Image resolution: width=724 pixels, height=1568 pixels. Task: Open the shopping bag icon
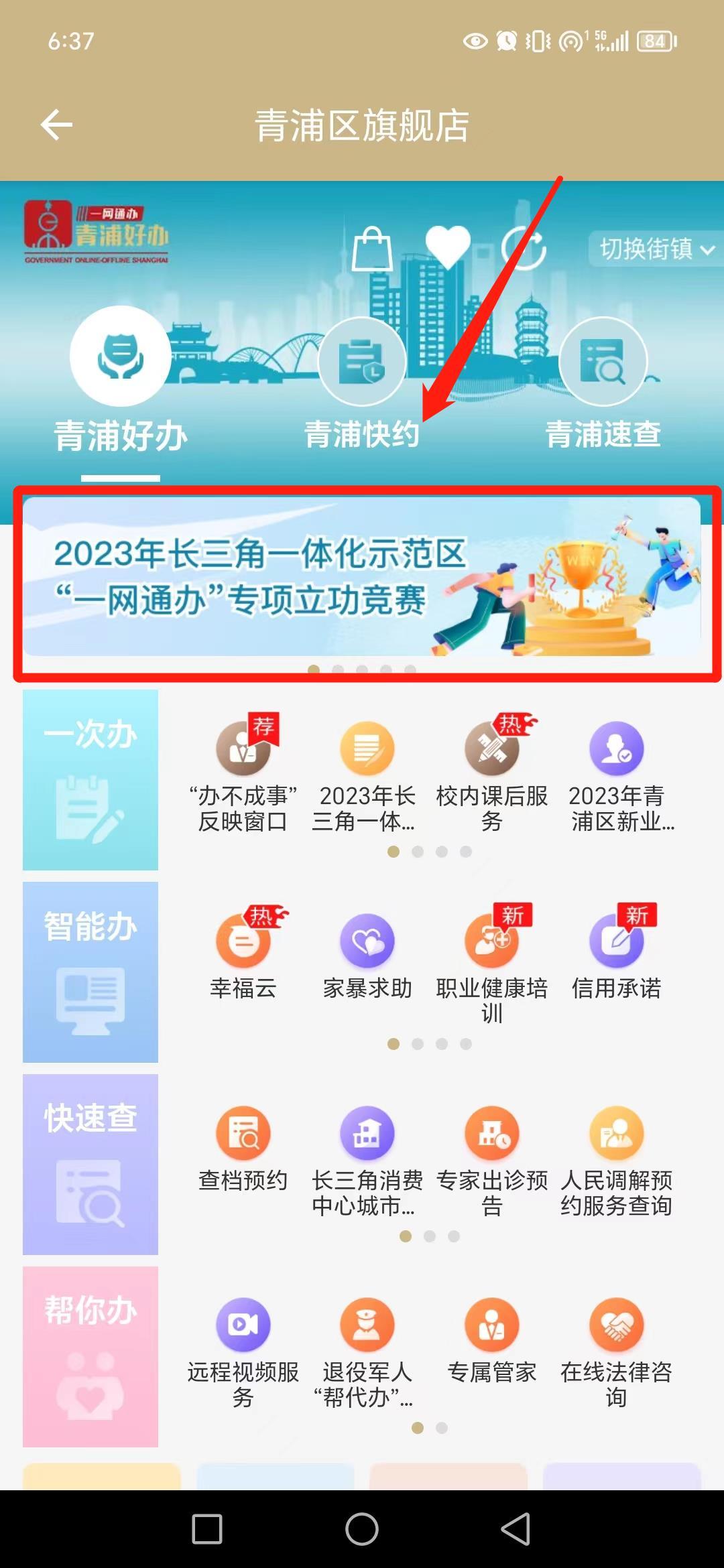tap(372, 249)
